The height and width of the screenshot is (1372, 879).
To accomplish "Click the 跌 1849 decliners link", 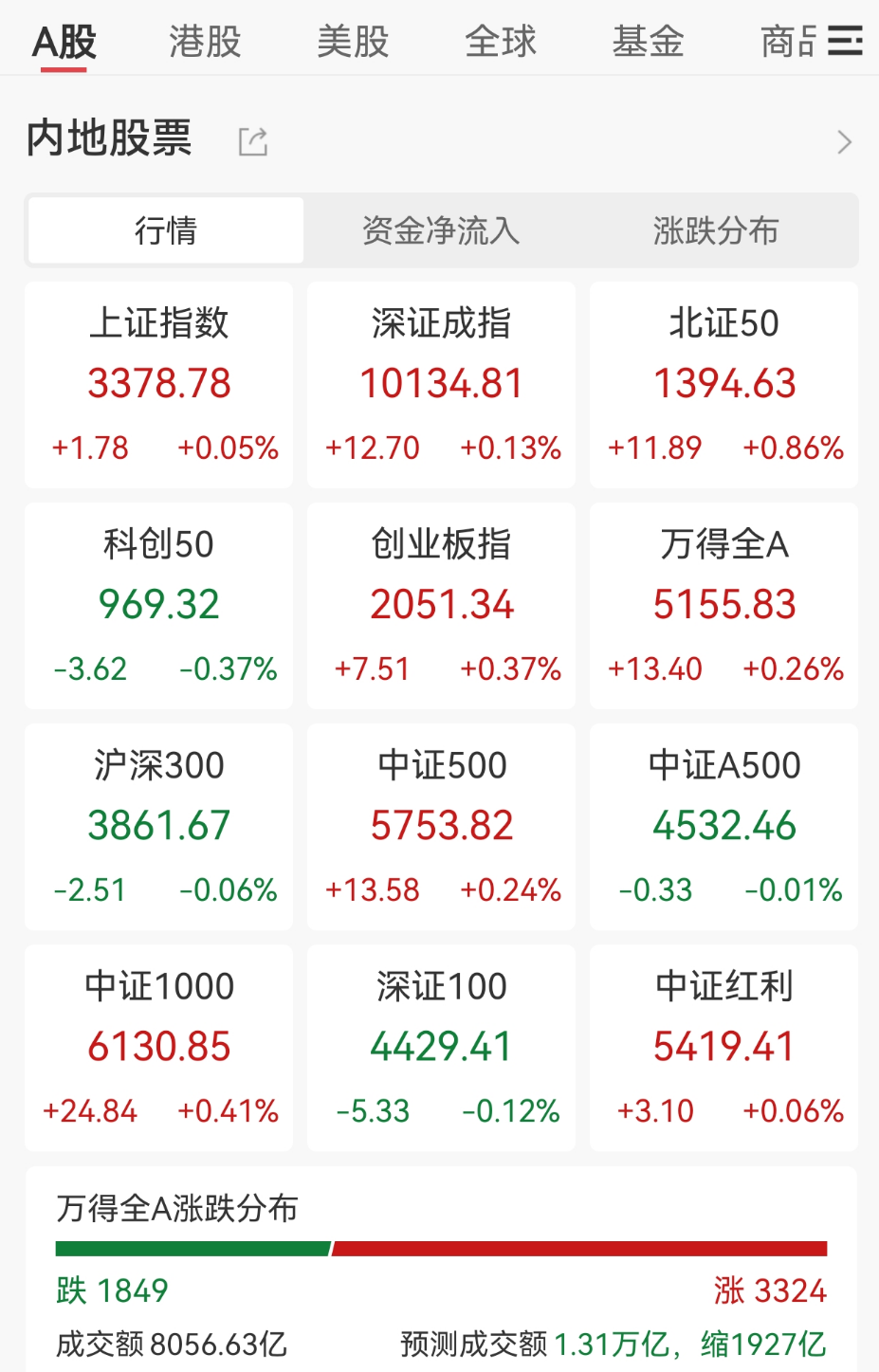I will [x=111, y=1290].
